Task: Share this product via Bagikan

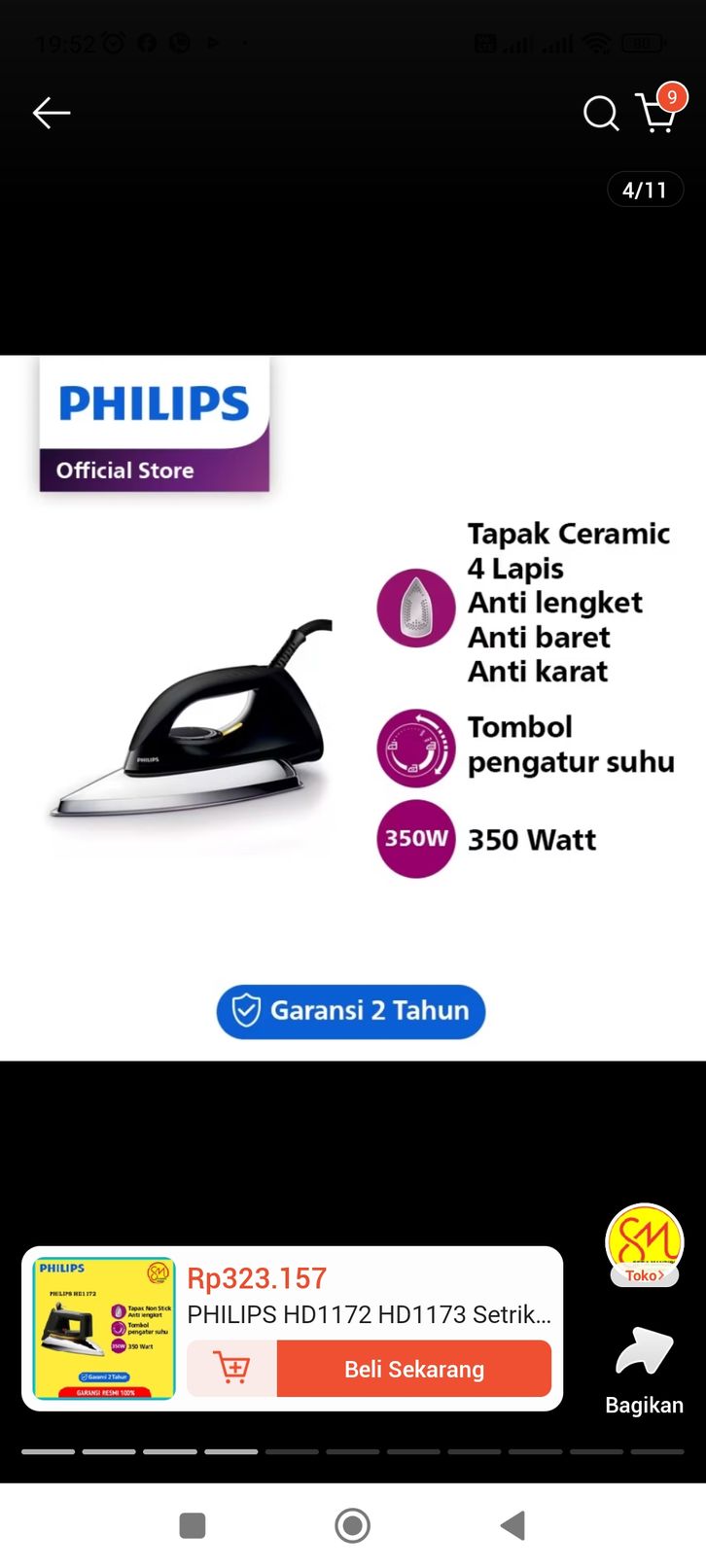Action: pos(644,1370)
